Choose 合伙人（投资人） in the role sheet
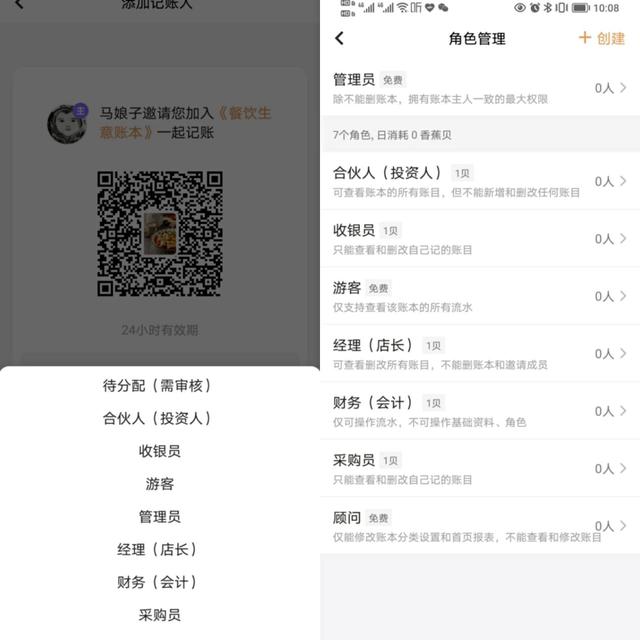Viewport: 640px width, 640px height. tap(159, 418)
